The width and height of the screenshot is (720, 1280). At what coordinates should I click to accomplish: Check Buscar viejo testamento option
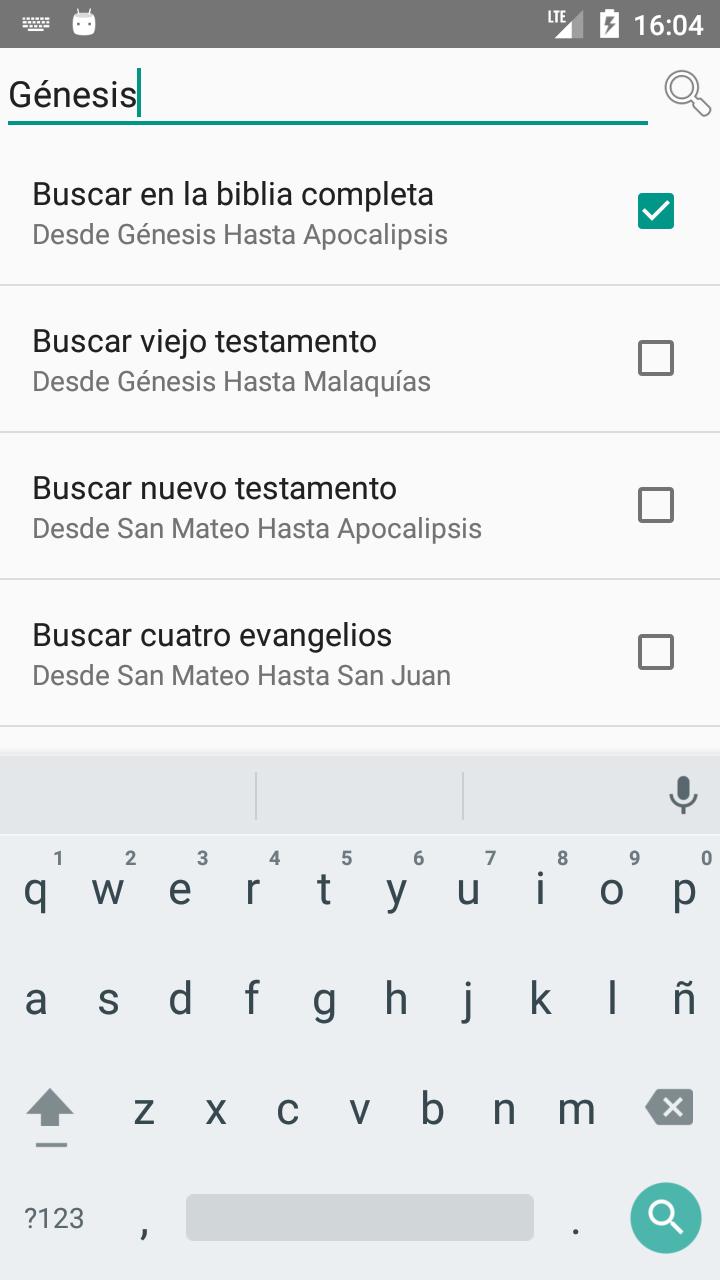click(x=656, y=358)
